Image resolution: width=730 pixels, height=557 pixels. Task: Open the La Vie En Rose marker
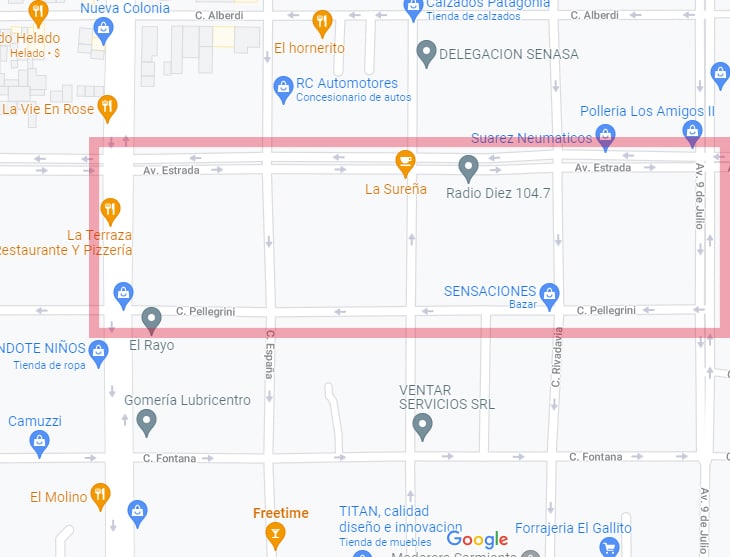(x=108, y=106)
